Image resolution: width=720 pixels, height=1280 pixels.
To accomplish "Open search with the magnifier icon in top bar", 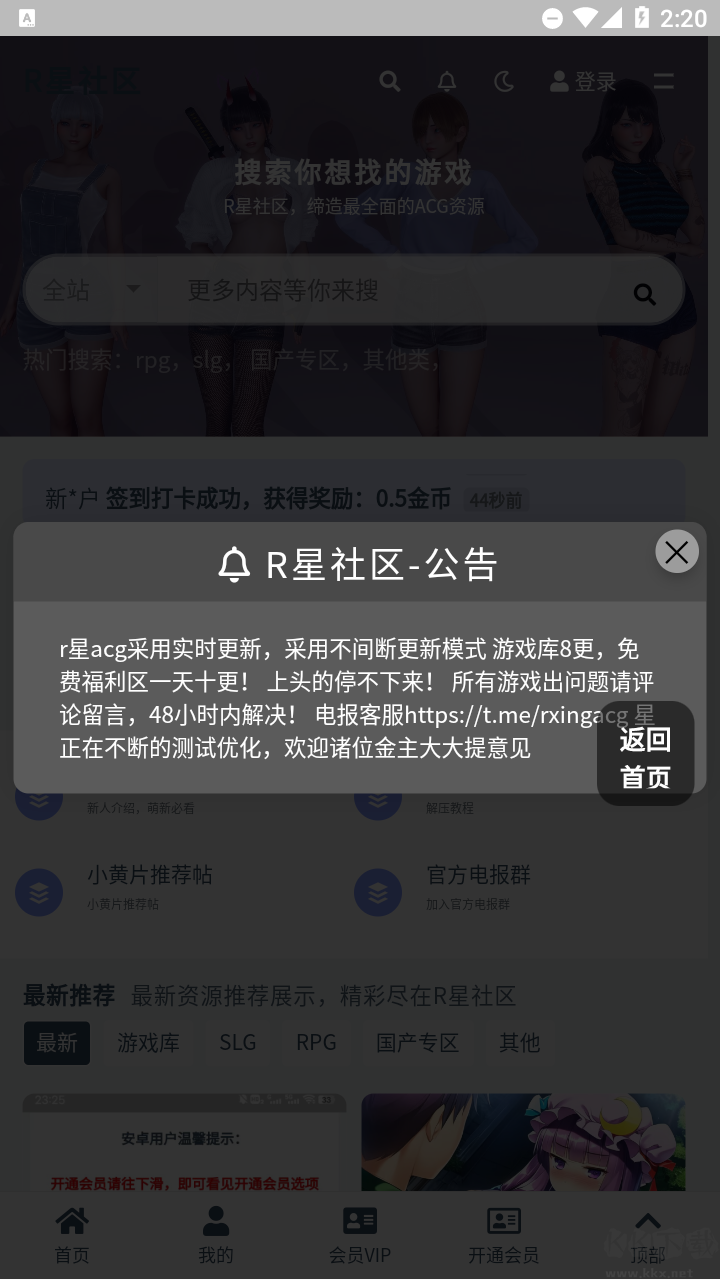I will point(389,81).
